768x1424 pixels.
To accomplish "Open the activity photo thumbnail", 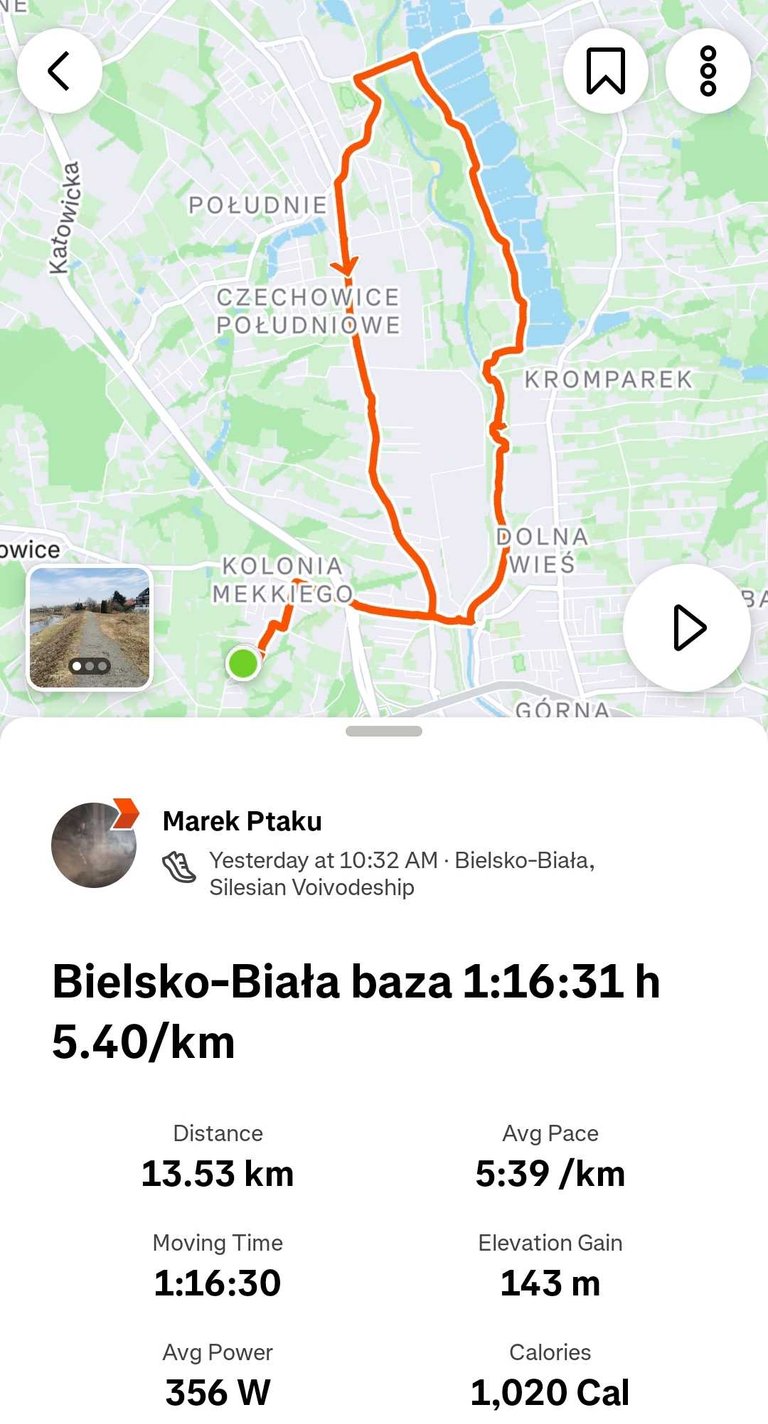I will pyautogui.click(x=89, y=628).
